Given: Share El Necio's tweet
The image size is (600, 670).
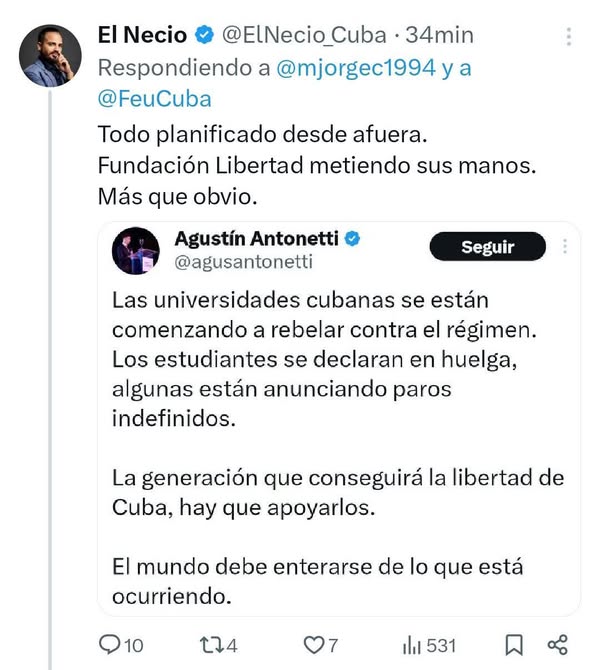Looking at the screenshot, I should (558, 645).
